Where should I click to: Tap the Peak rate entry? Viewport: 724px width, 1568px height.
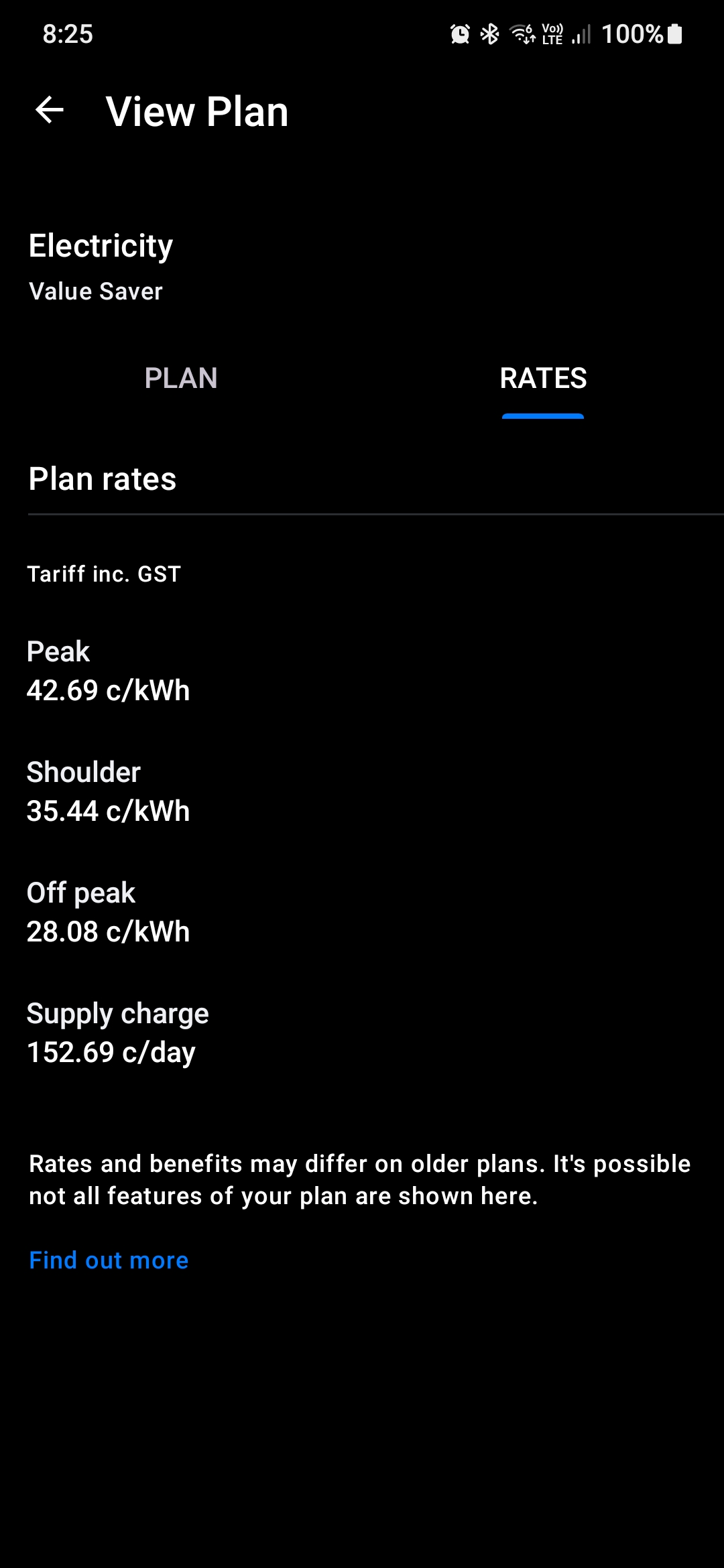point(107,670)
